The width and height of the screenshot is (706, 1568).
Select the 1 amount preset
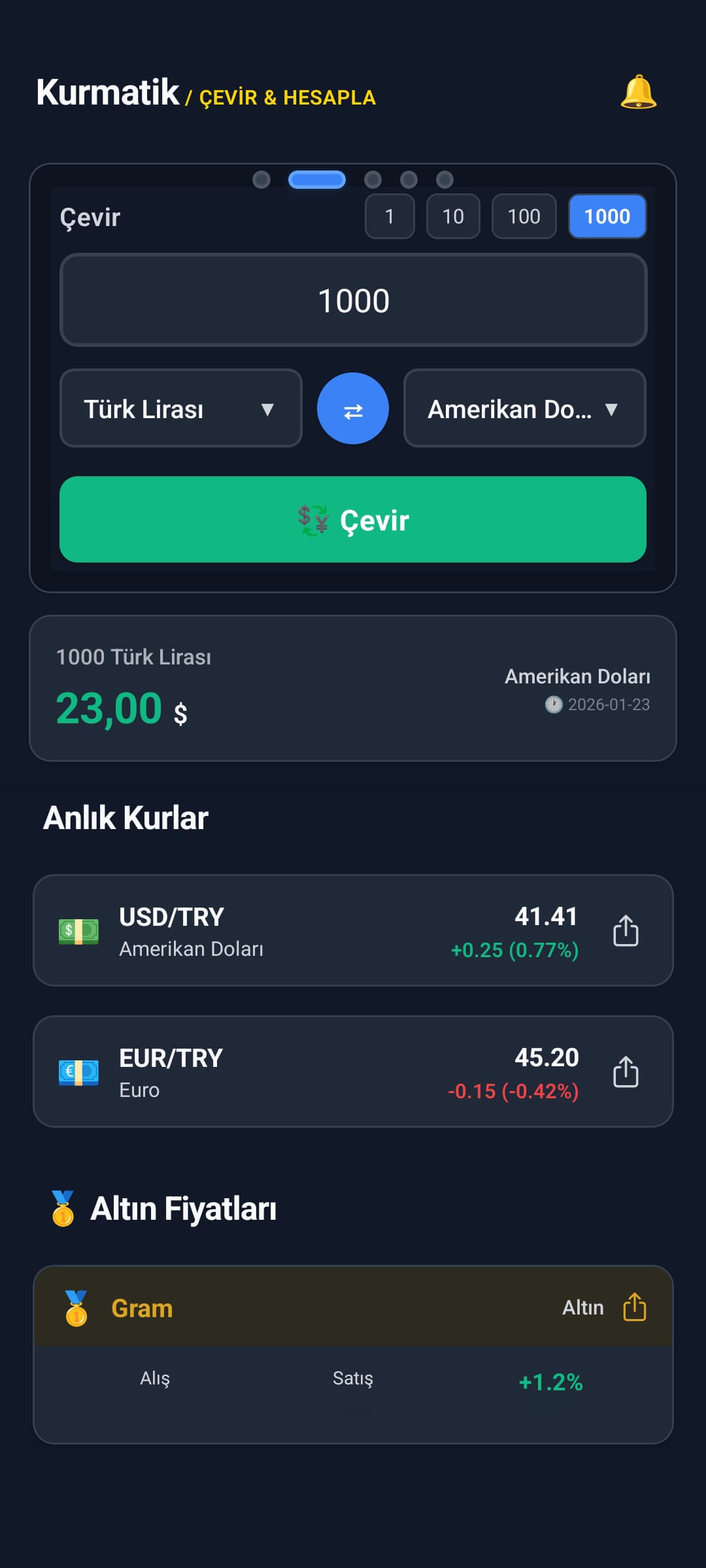390,216
